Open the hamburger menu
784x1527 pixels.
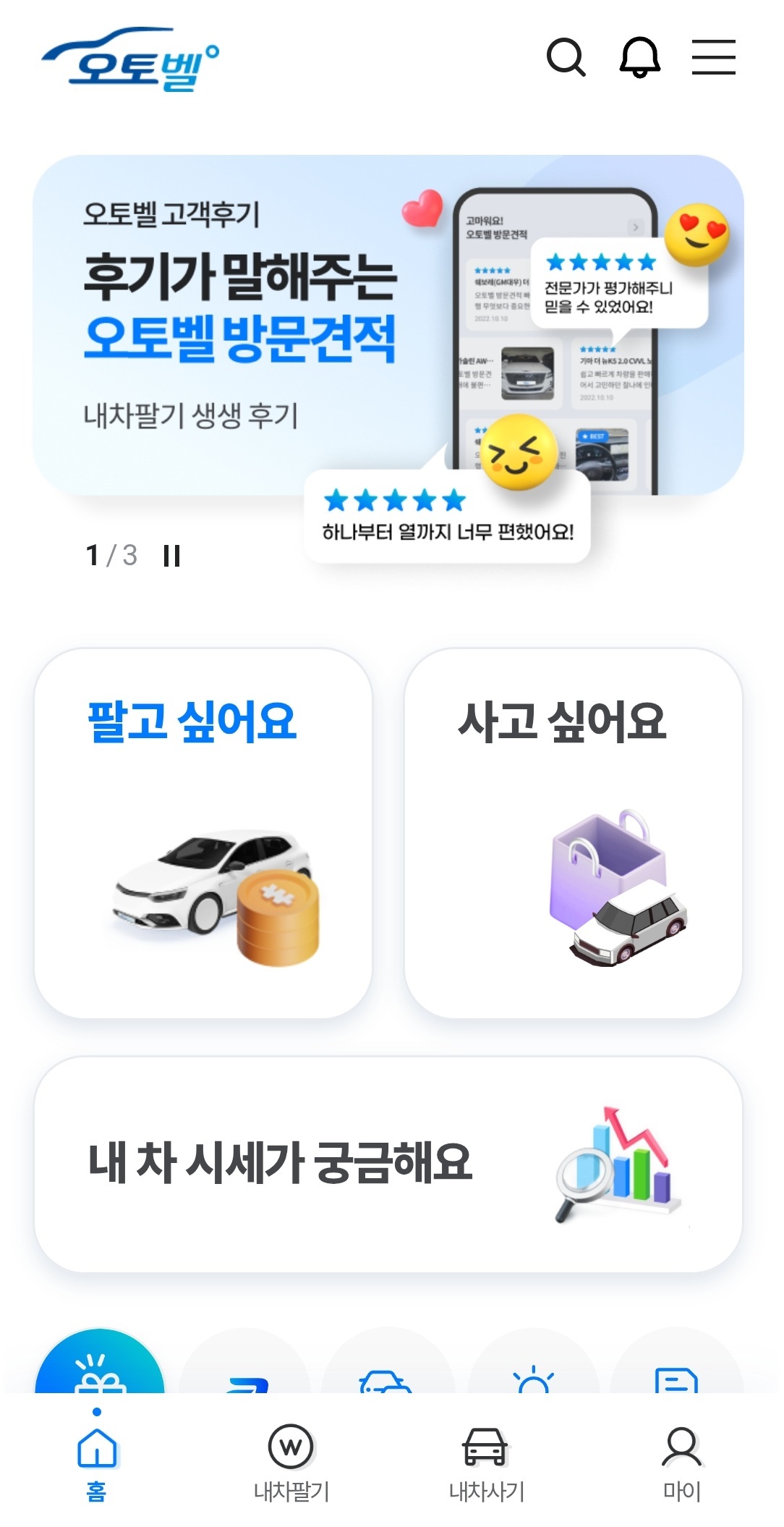pyautogui.click(x=713, y=57)
